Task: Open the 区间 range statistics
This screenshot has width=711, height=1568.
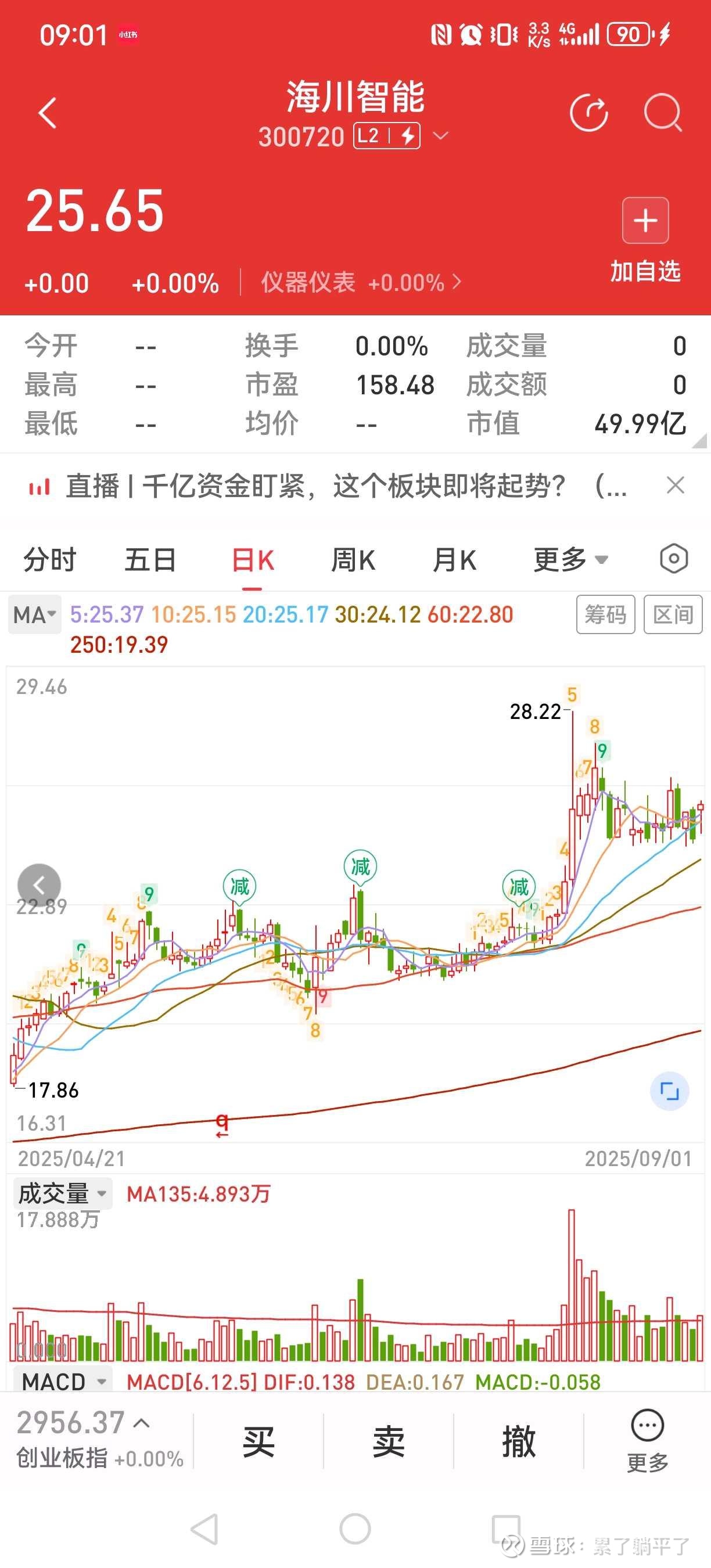Action: pyautogui.click(x=673, y=615)
